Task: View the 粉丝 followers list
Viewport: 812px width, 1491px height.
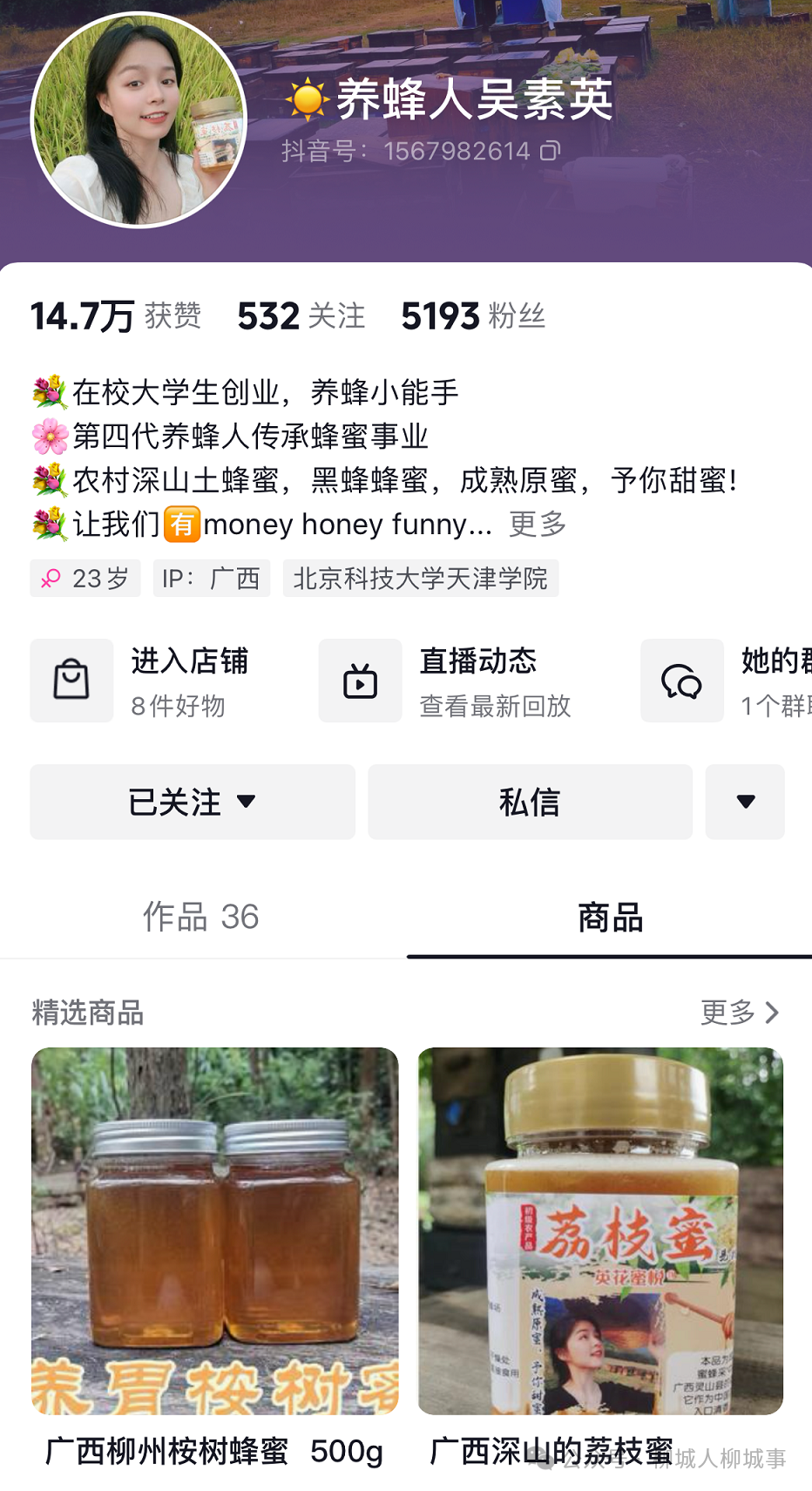Action: (473, 316)
